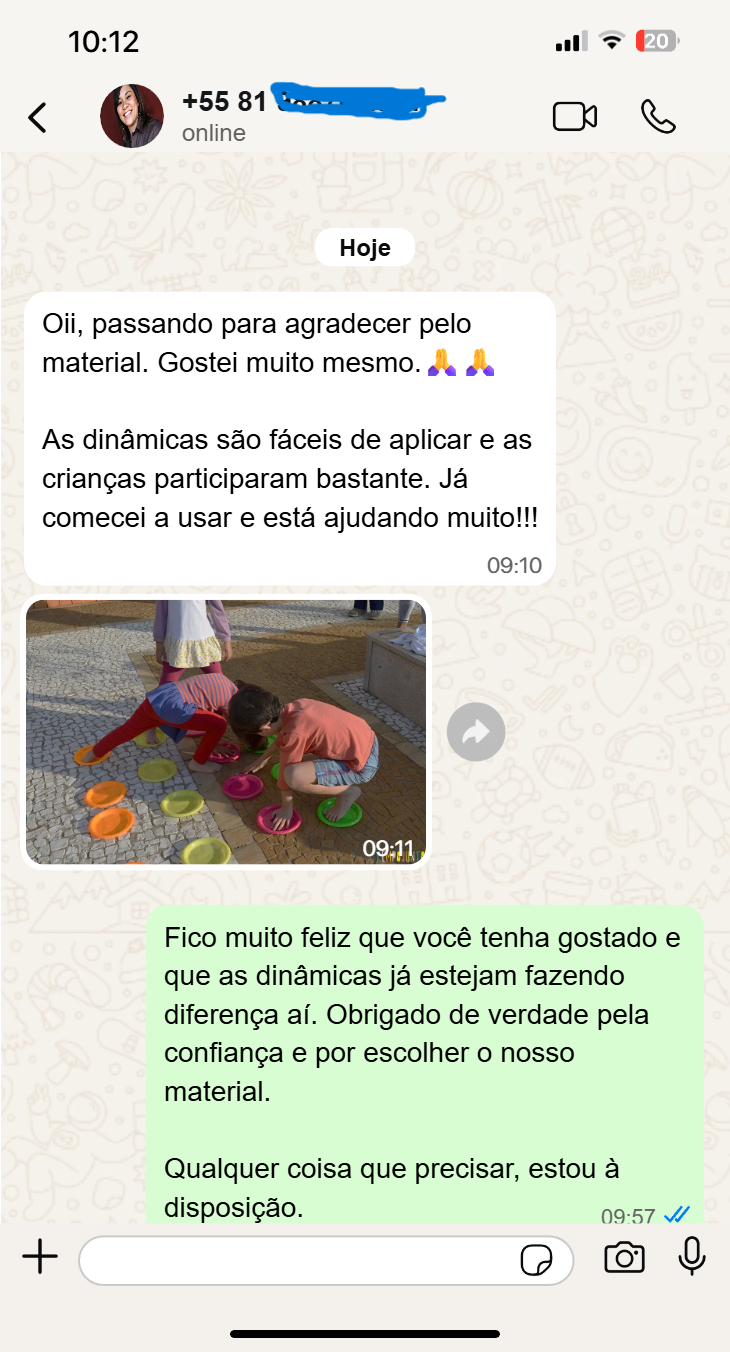Viewport: 730px width, 1352px height.
Task: Select the 09:10 timestamp on the thank-you message
Action: coord(516,564)
